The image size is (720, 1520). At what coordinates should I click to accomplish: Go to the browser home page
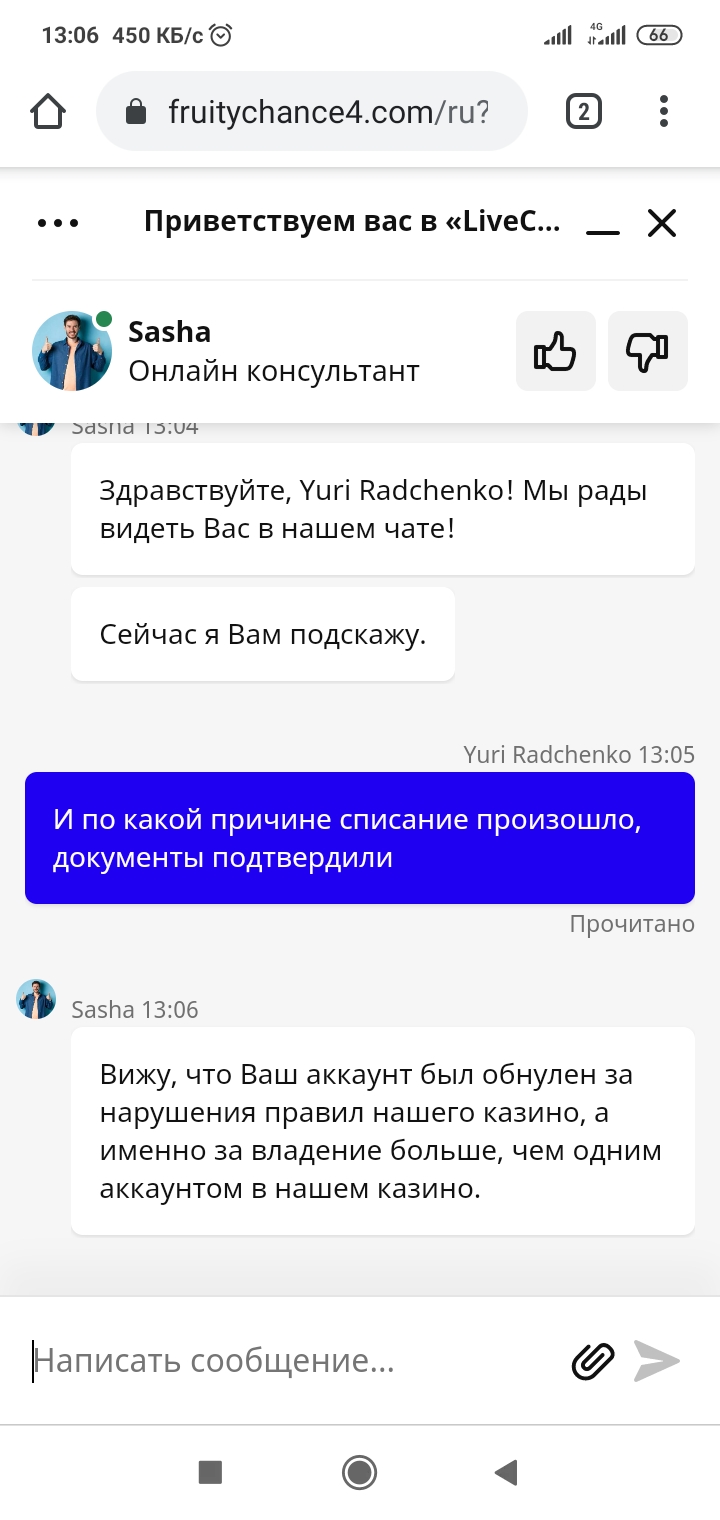(48, 111)
